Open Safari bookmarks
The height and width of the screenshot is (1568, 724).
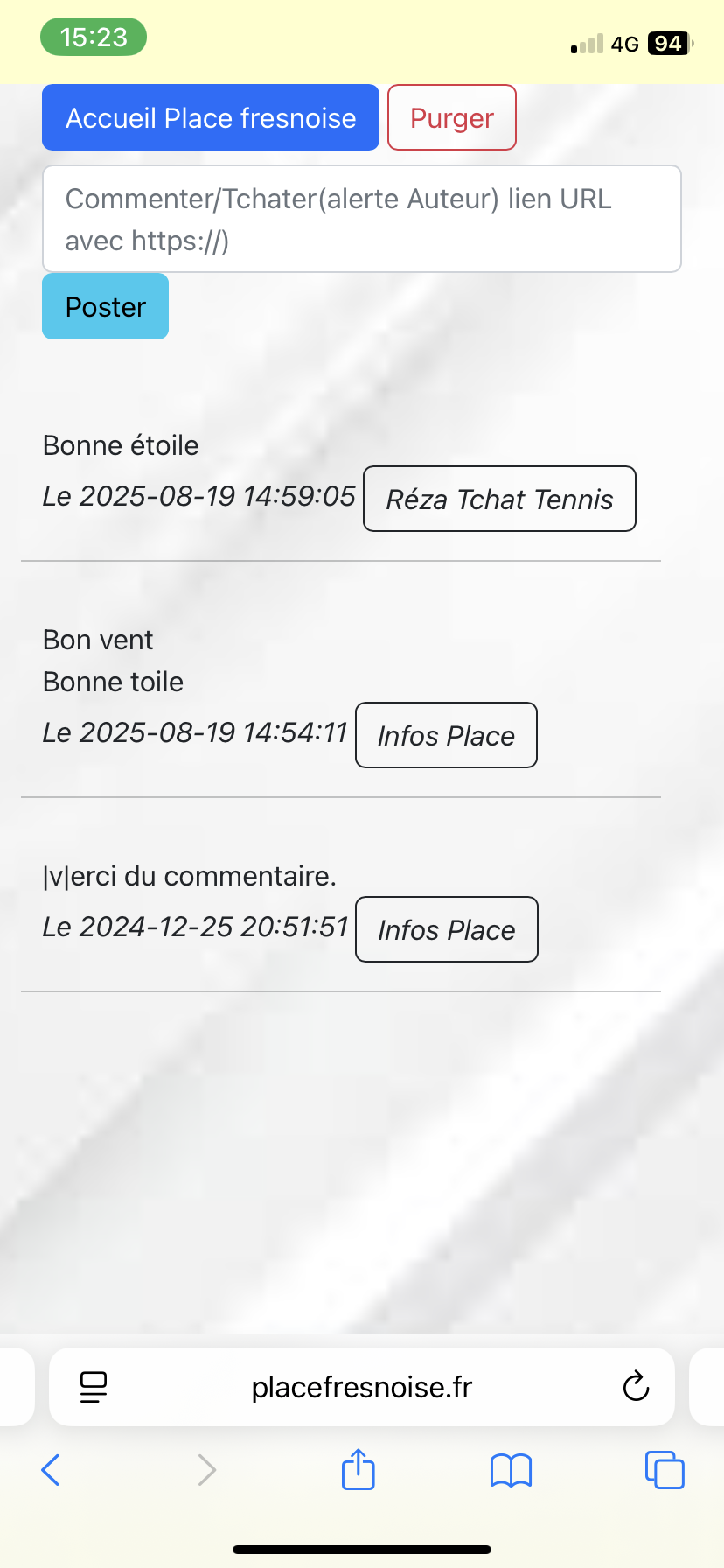click(x=511, y=1470)
